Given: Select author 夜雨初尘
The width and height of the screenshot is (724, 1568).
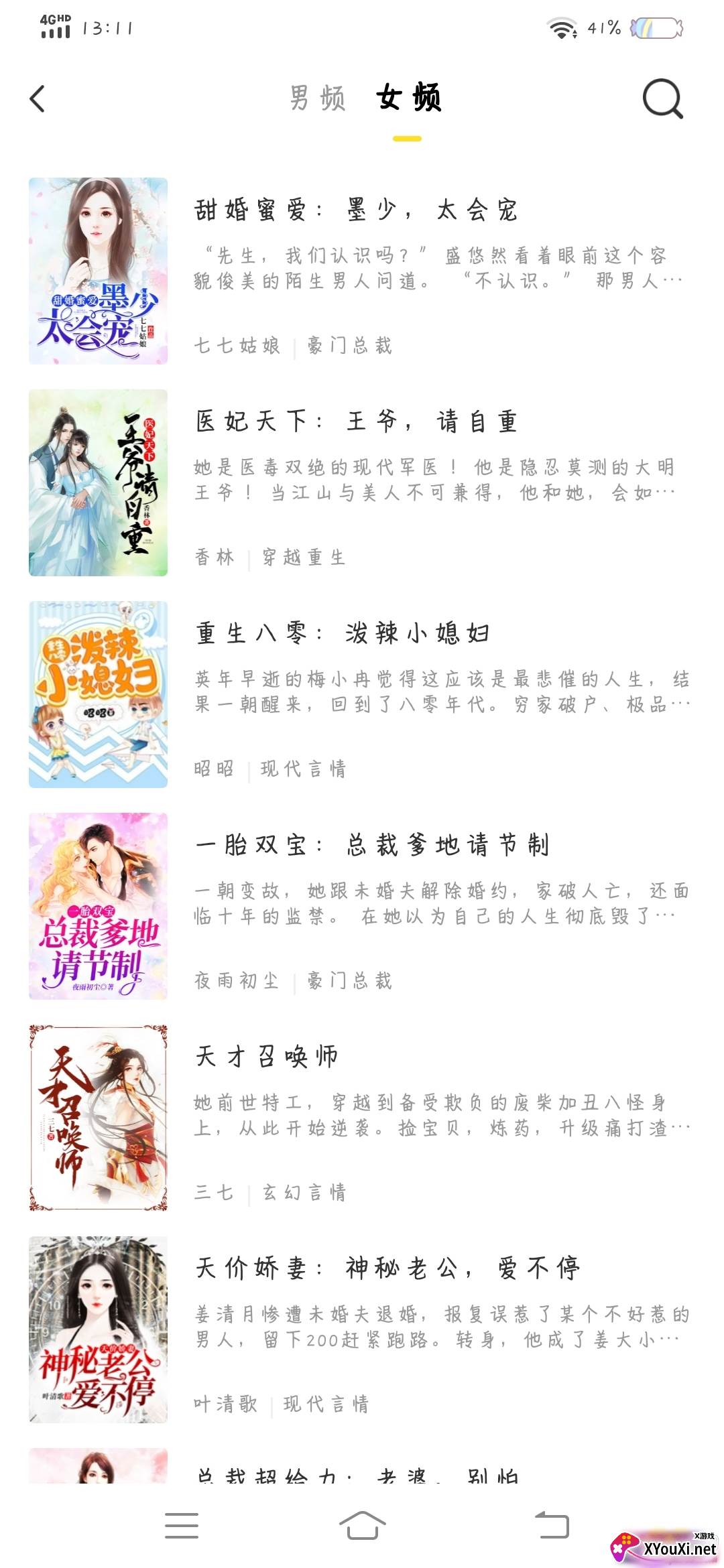Looking at the screenshot, I should [x=239, y=981].
